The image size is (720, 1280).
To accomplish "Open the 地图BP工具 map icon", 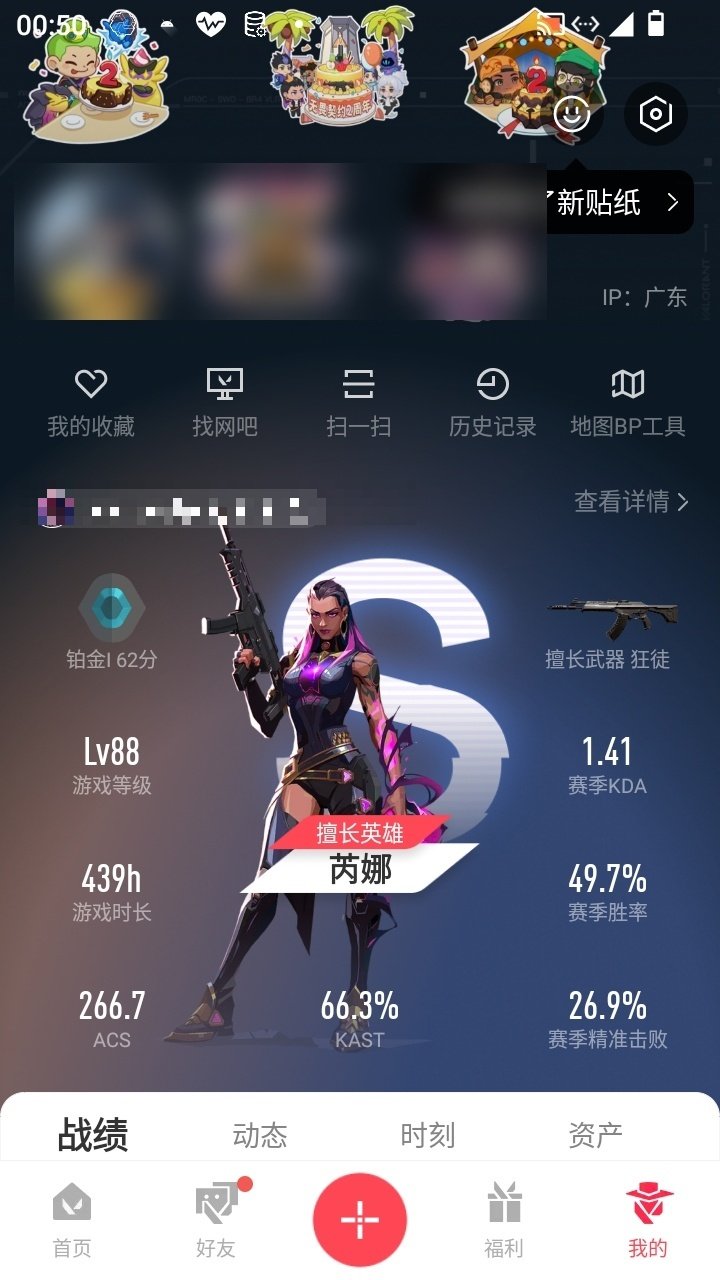I will coord(627,383).
